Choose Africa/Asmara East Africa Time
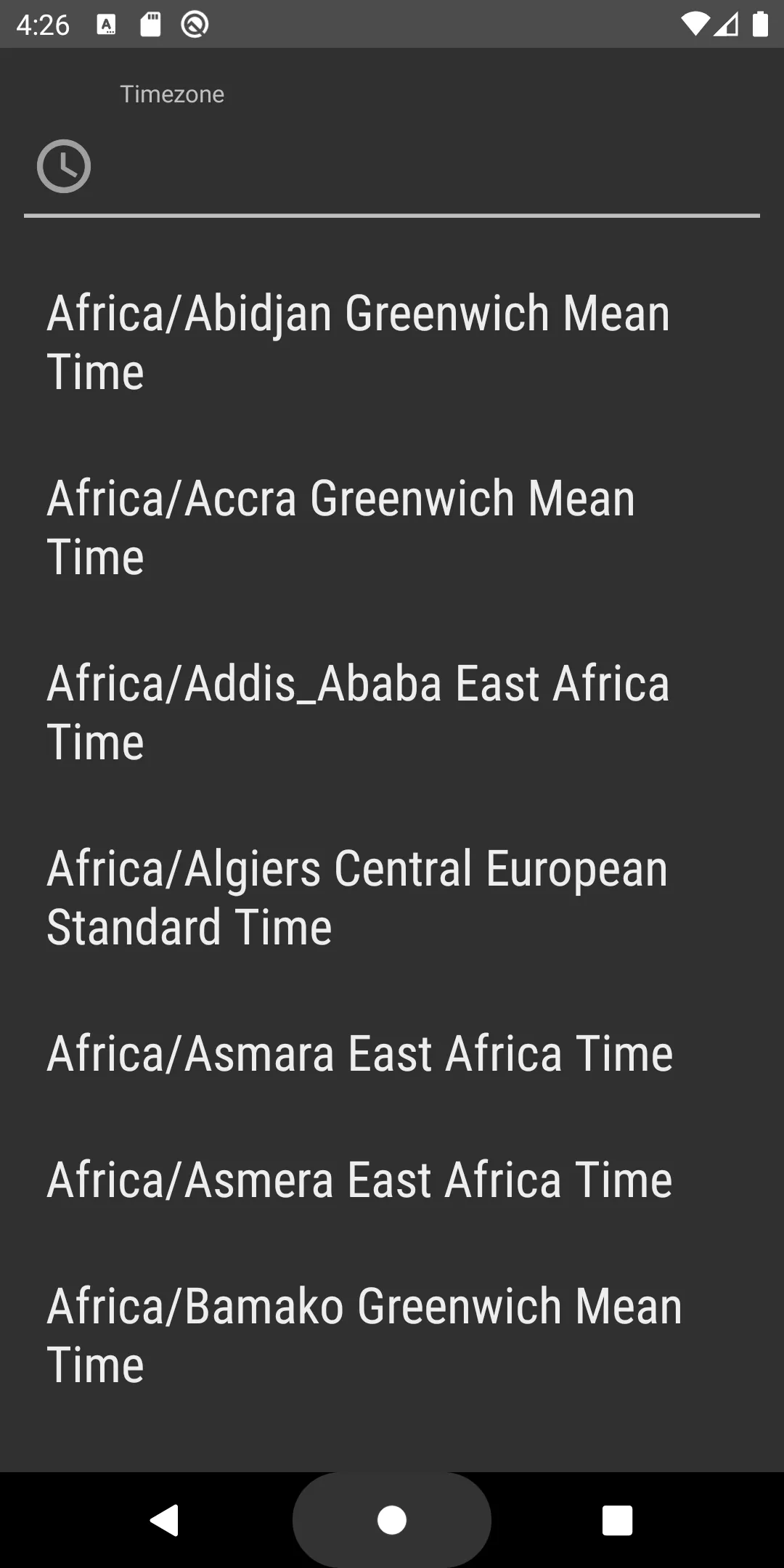 (x=392, y=1054)
